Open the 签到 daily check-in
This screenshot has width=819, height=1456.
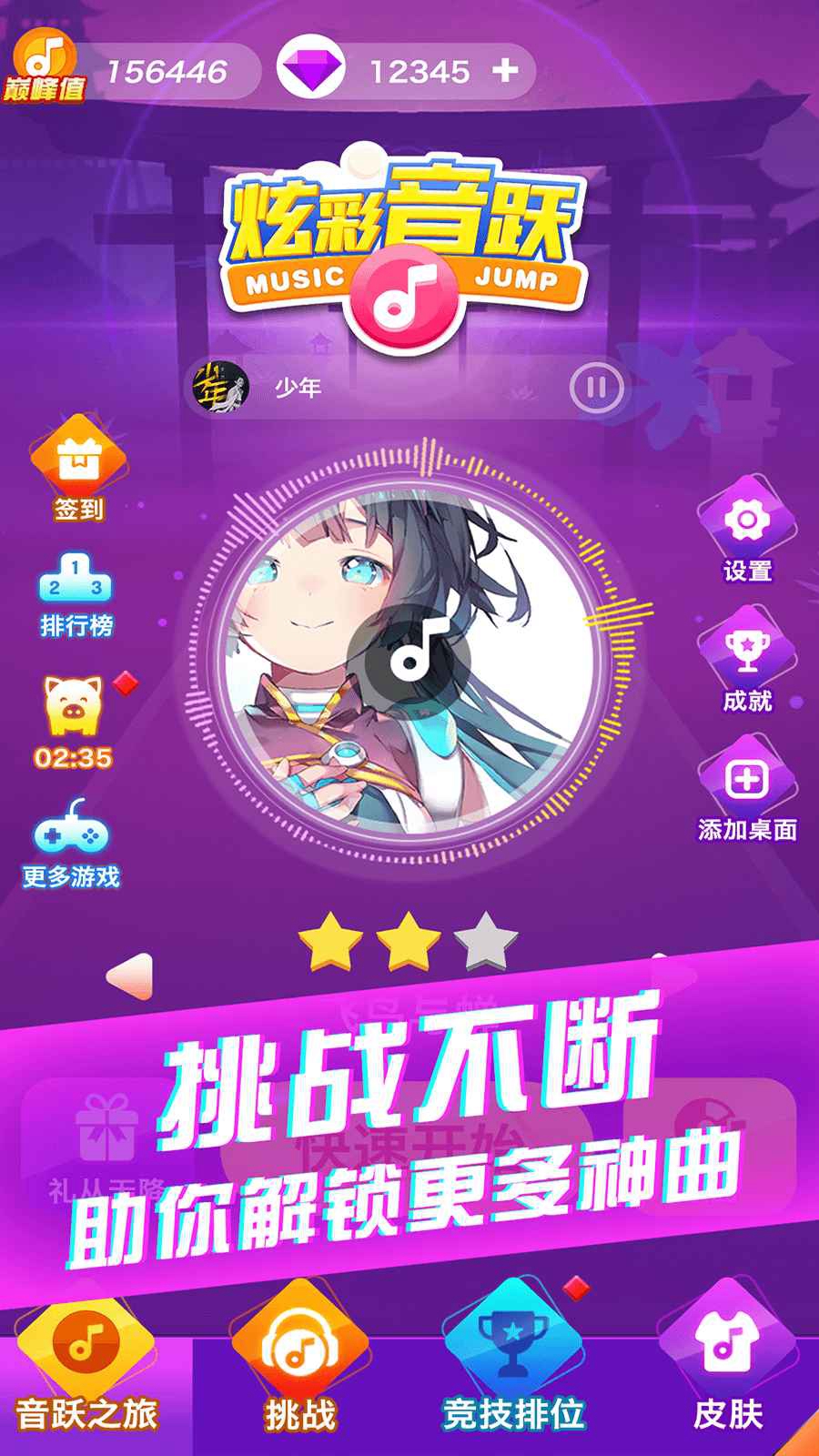pos(78,469)
